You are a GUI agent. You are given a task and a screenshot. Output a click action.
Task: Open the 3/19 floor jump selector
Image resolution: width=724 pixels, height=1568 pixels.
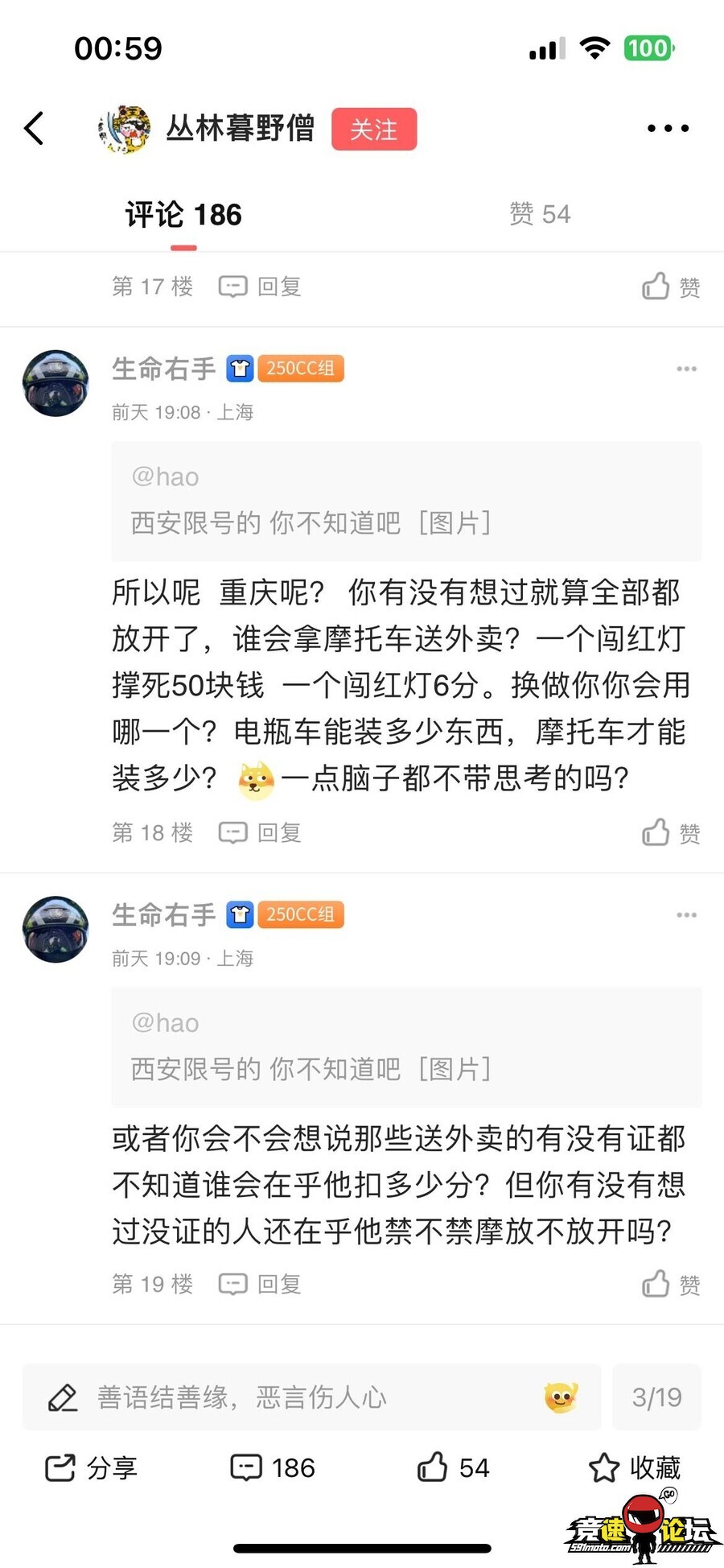pyautogui.click(x=656, y=1397)
